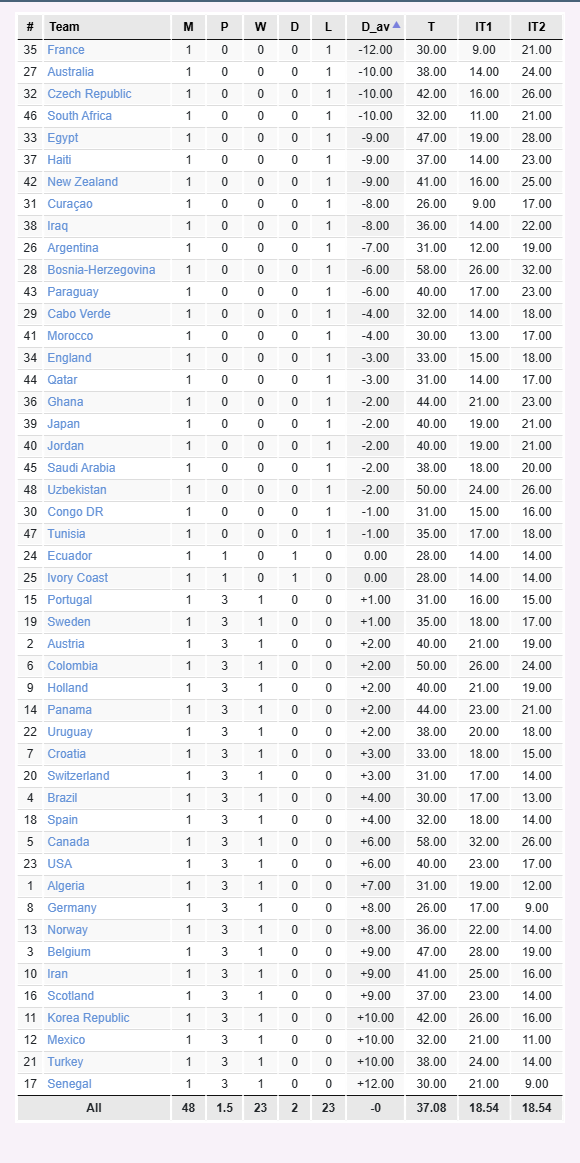Sort by the IT1 column header
The height and width of the screenshot is (1163, 580).
pos(484,27)
